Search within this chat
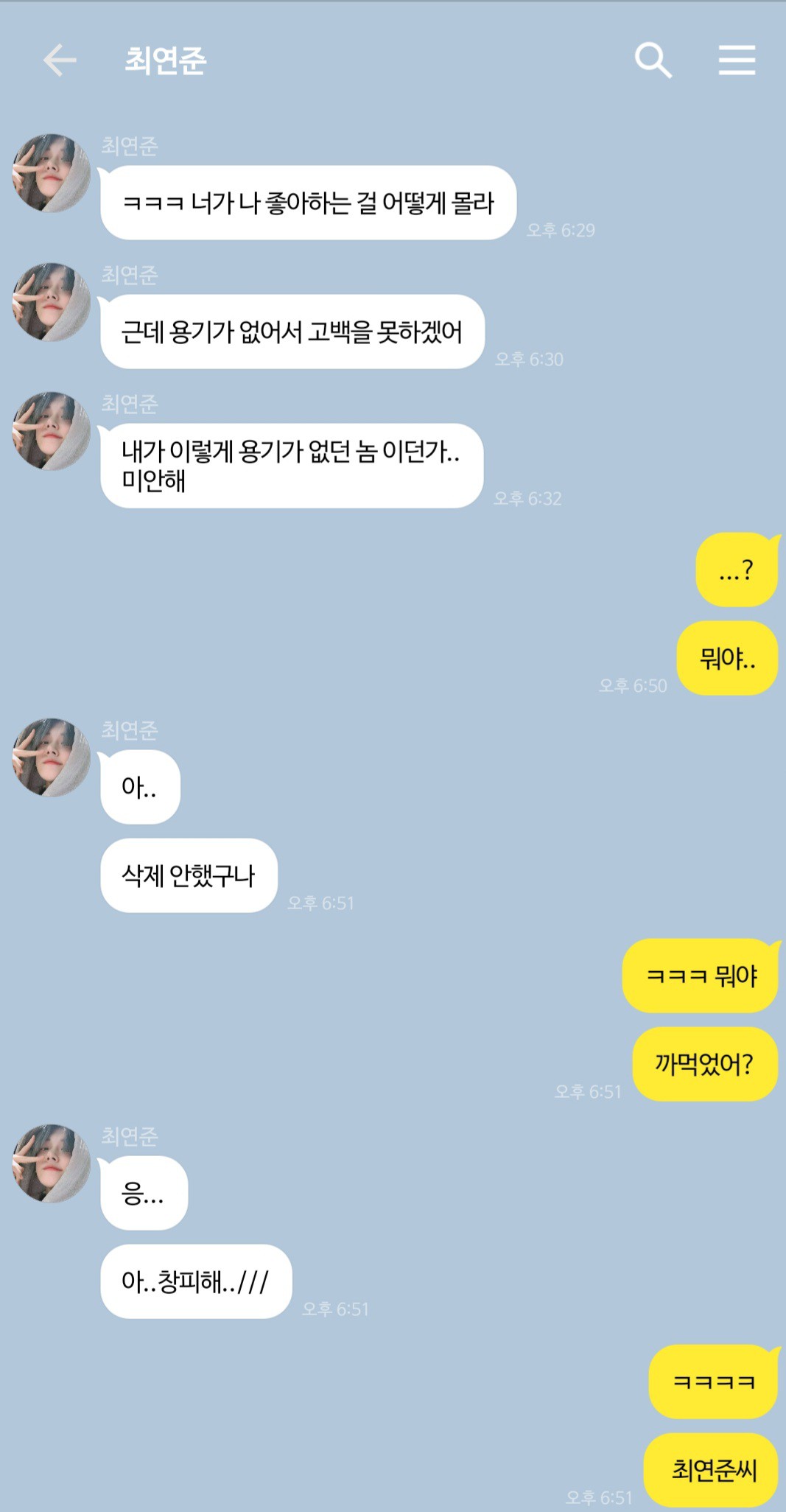This screenshot has width=786, height=1512. point(653,60)
